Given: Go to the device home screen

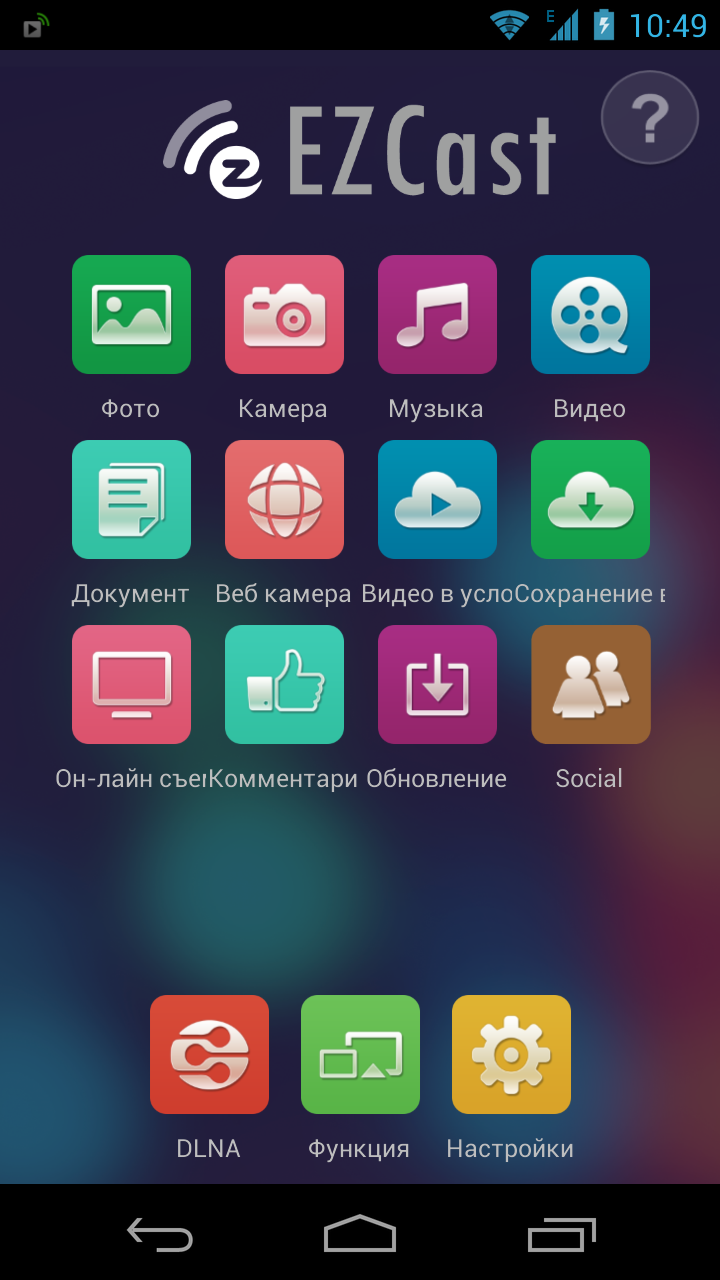Looking at the screenshot, I should [x=360, y=1234].
